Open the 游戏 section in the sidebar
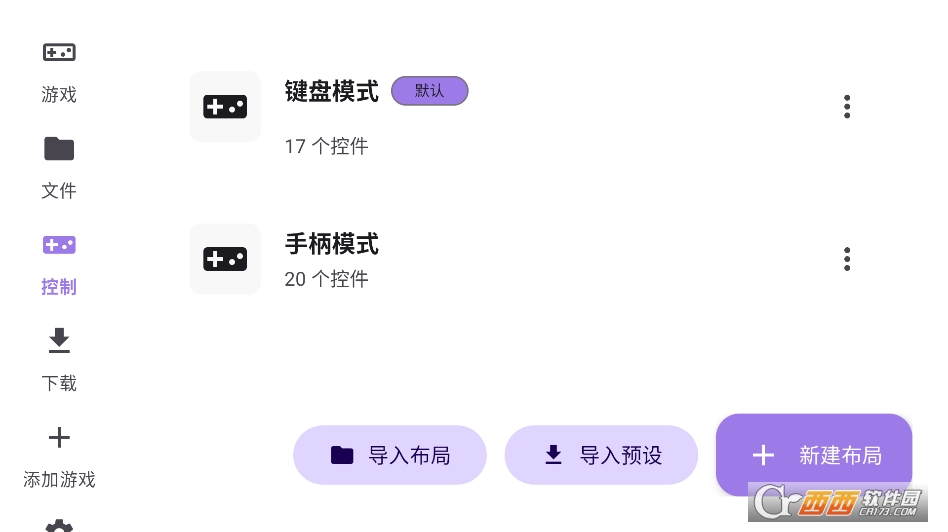The image size is (948, 532). (x=59, y=70)
